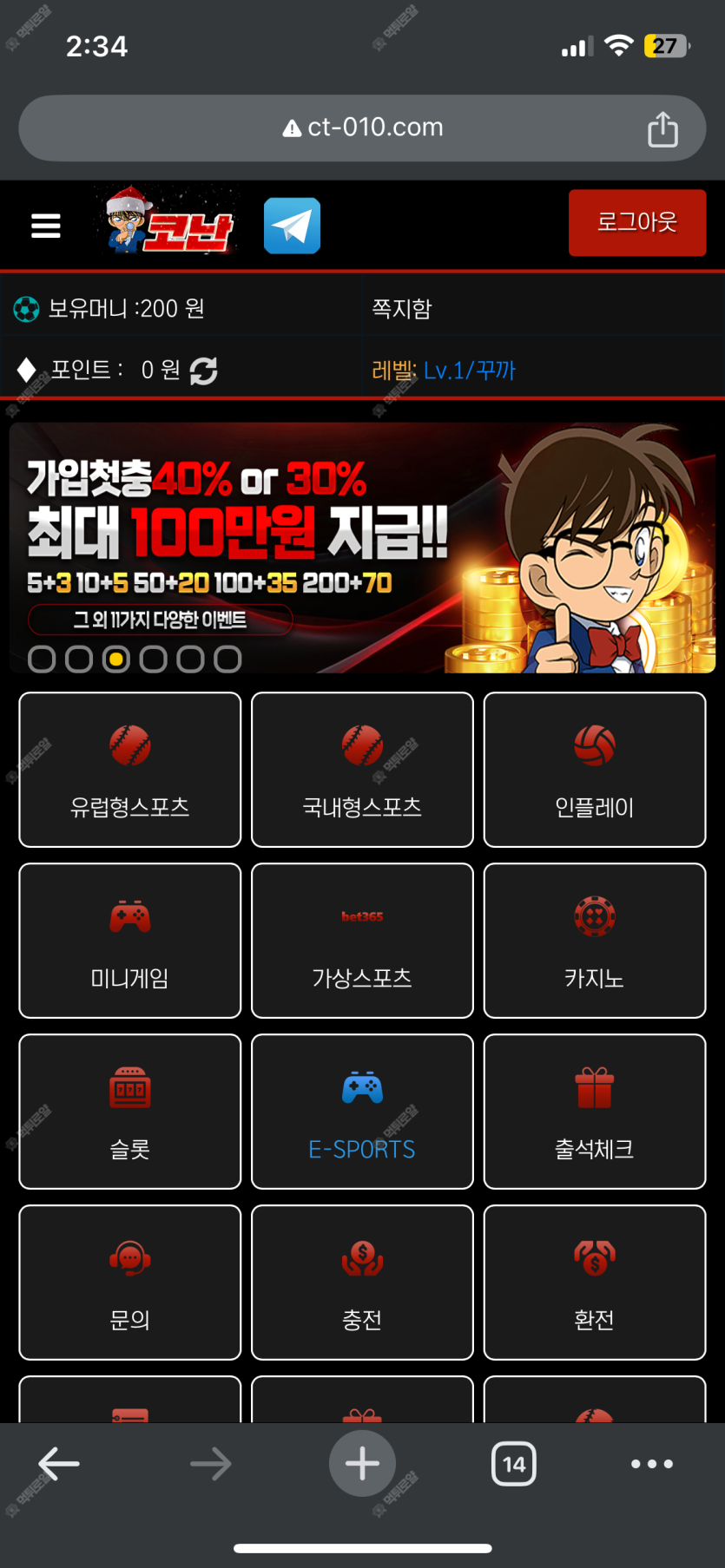
Task: Open the 환전 withdrawal page
Action: (595, 1283)
